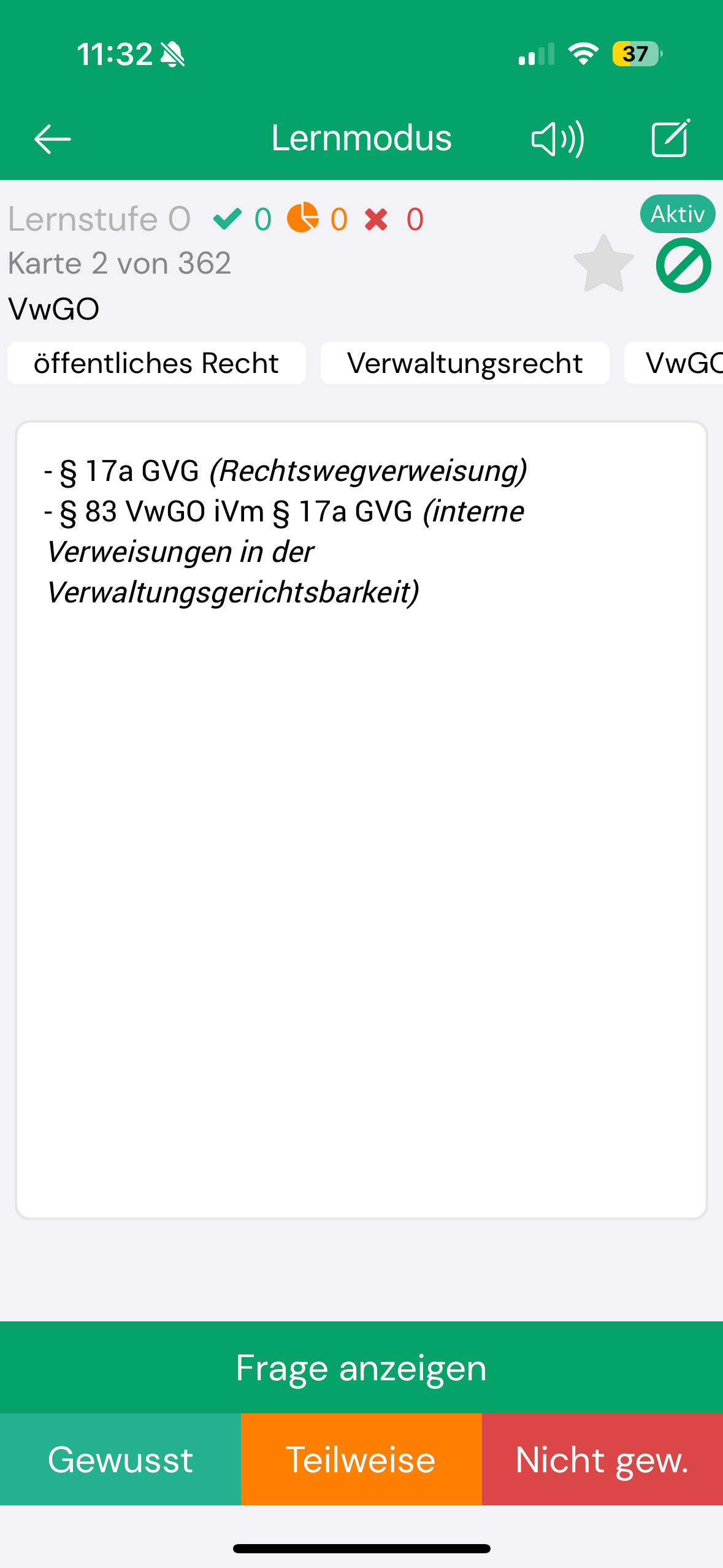723x1568 pixels.
Task: Rate the card as Nicht gew.
Action: pos(602,1459)
